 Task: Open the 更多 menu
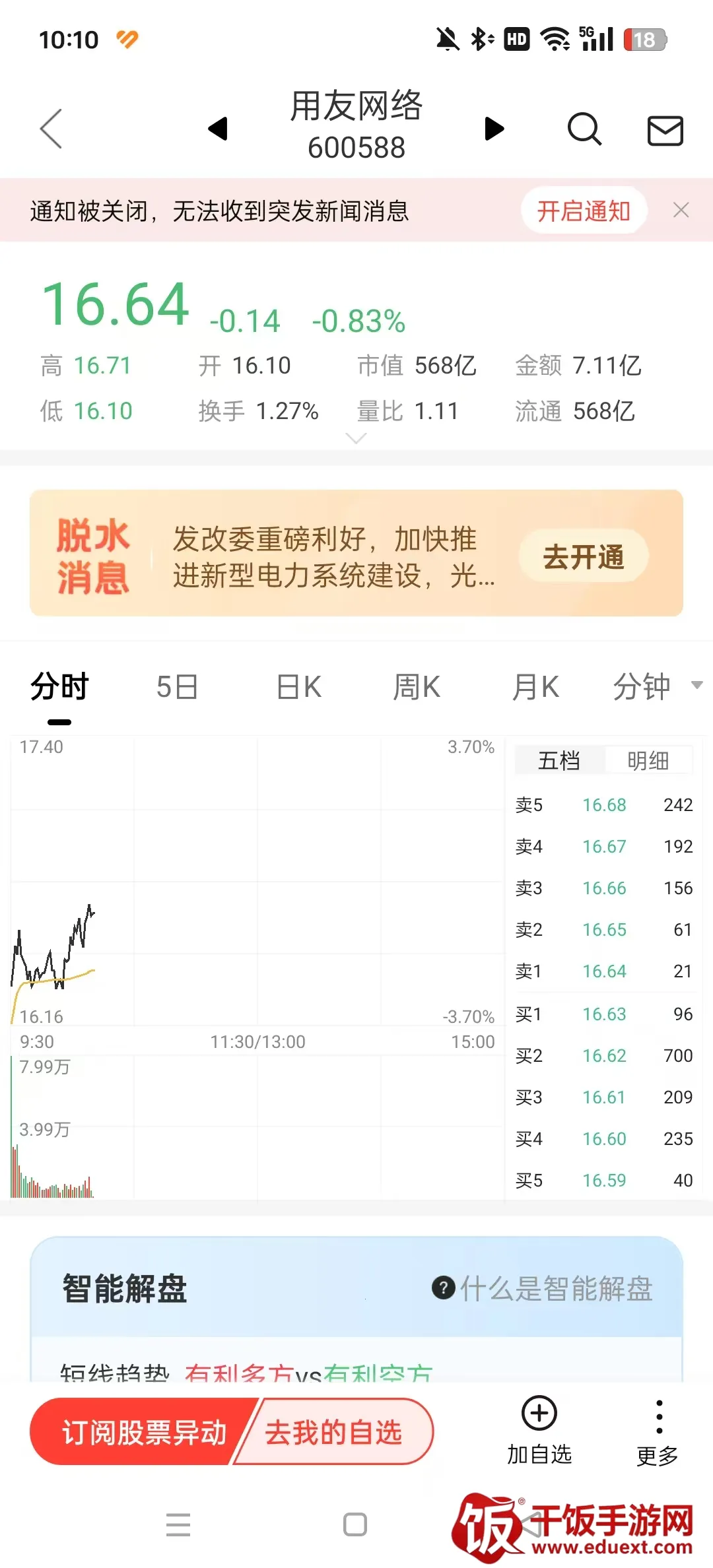(x=658, y=1430)
